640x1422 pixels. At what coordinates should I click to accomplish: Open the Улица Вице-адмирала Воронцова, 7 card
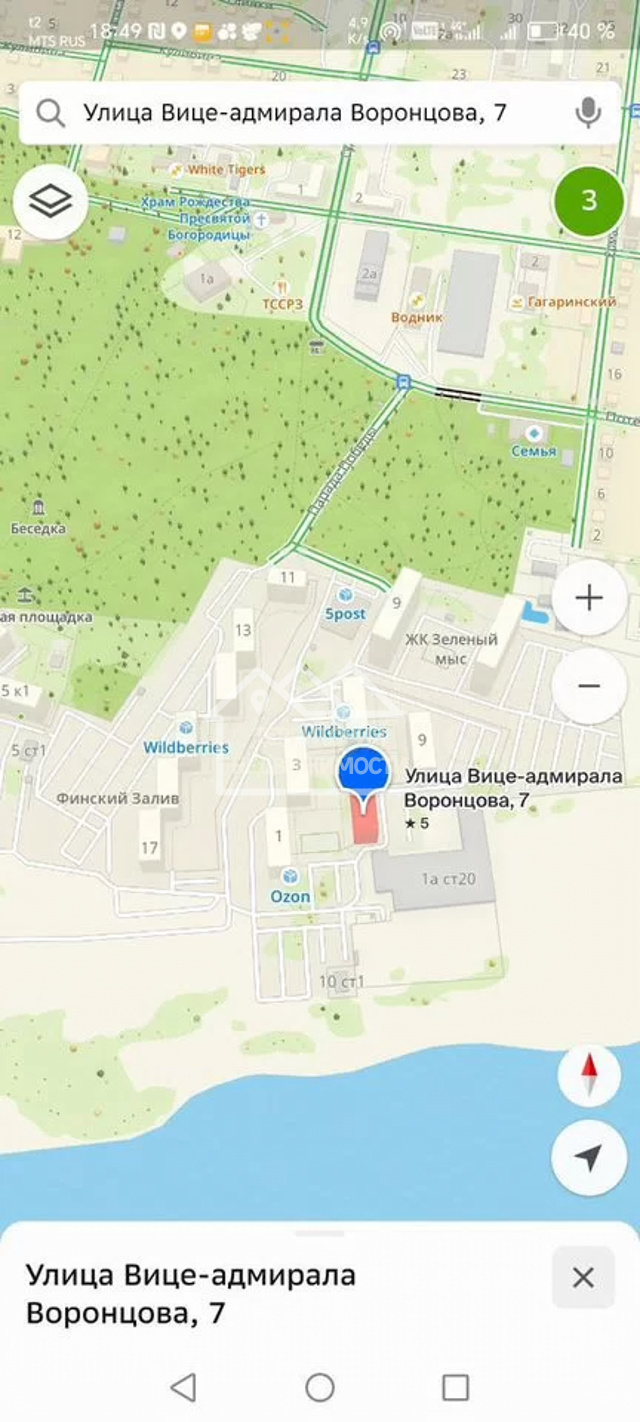(190, 1293)
